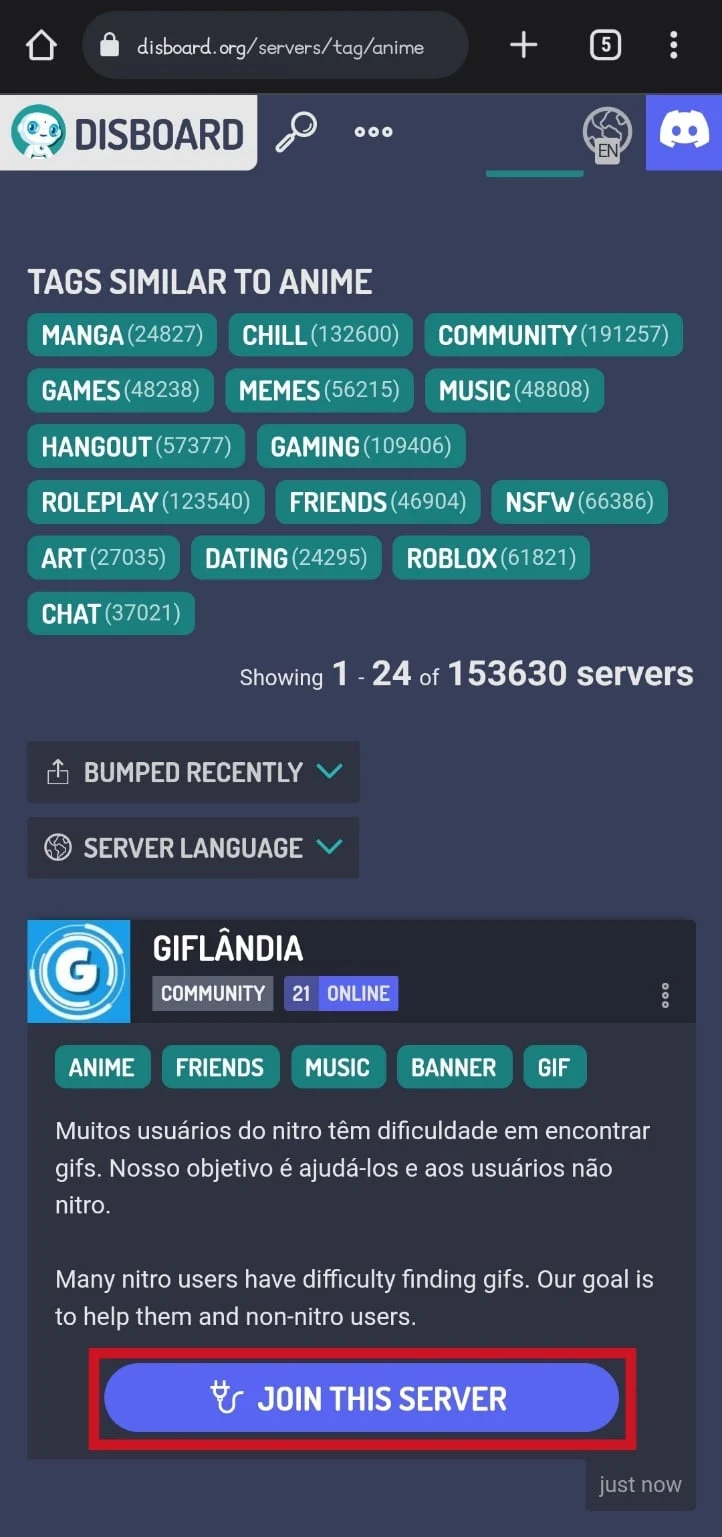This screenshot has width=722, height=1537.
Task: Go to the browser home page
Action: click(41, 45)
